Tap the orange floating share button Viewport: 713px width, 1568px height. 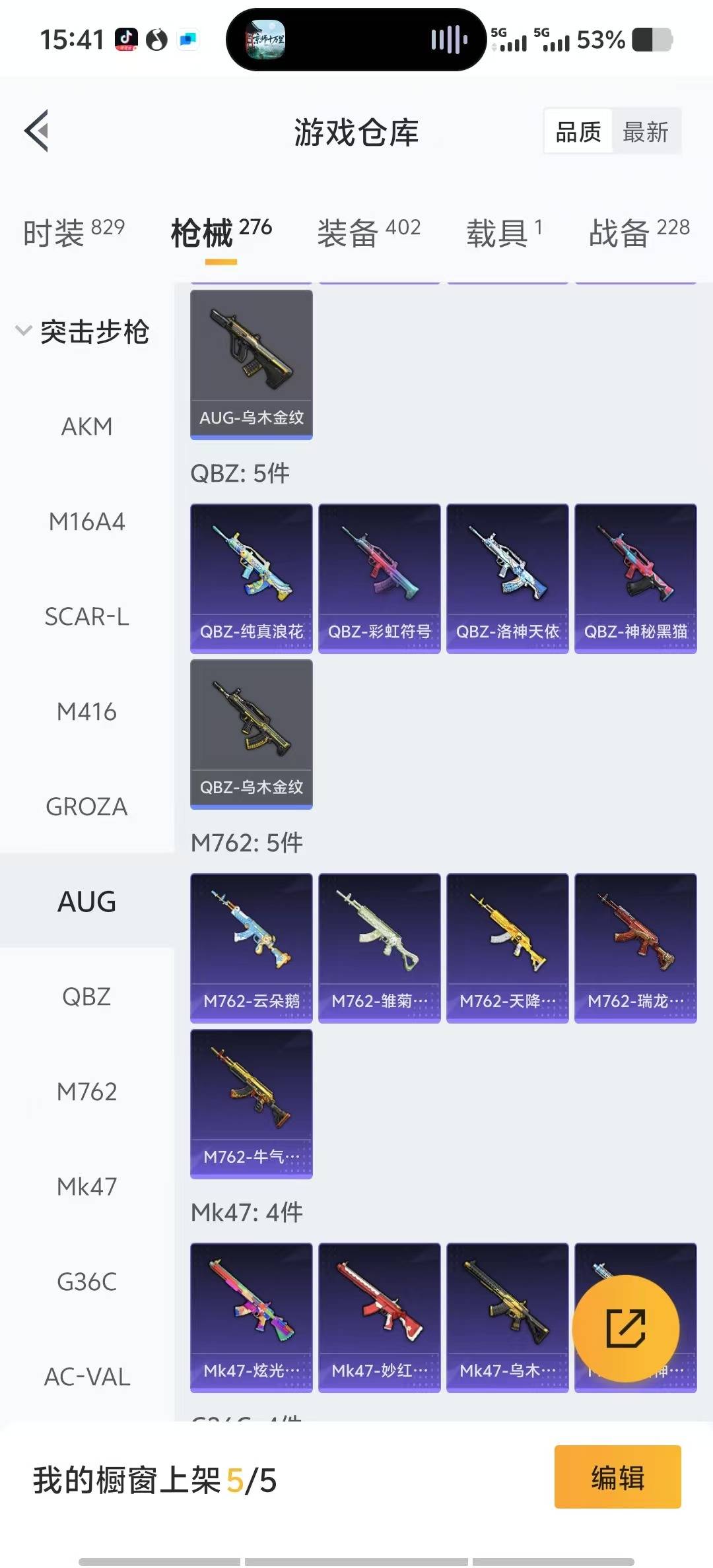tap(625, 1328)
